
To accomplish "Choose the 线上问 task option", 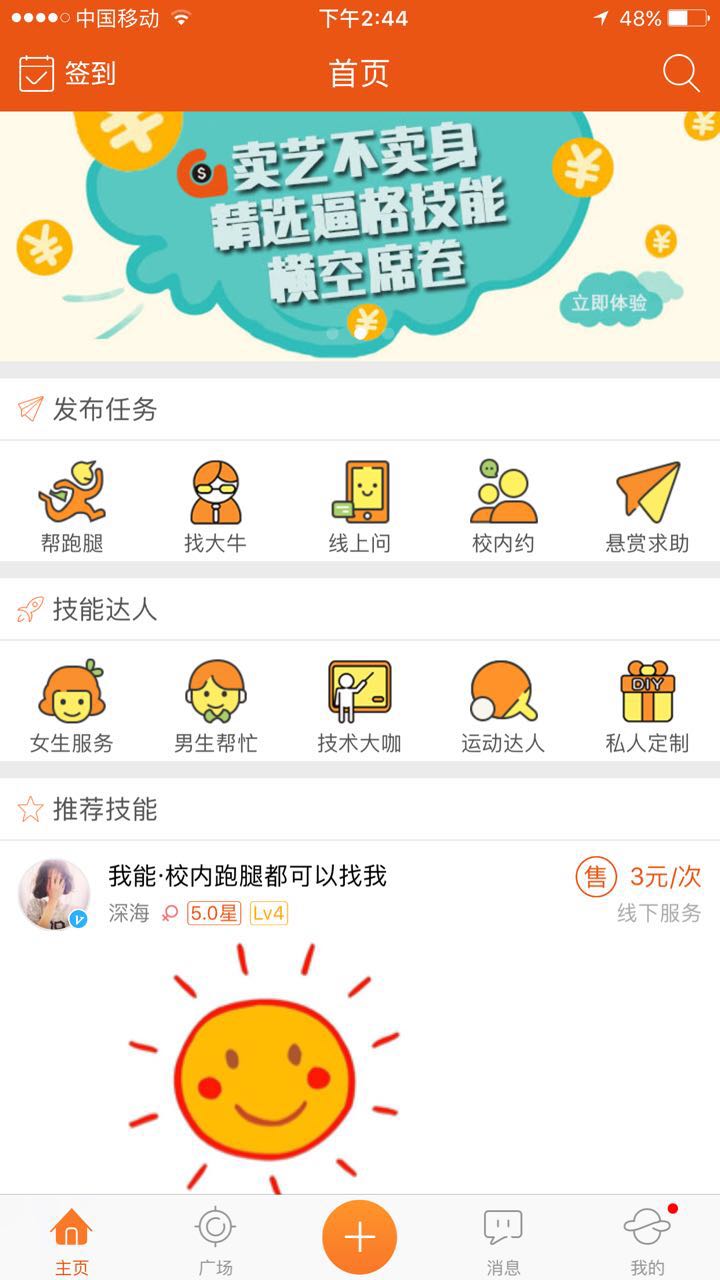I will point(359,506).
